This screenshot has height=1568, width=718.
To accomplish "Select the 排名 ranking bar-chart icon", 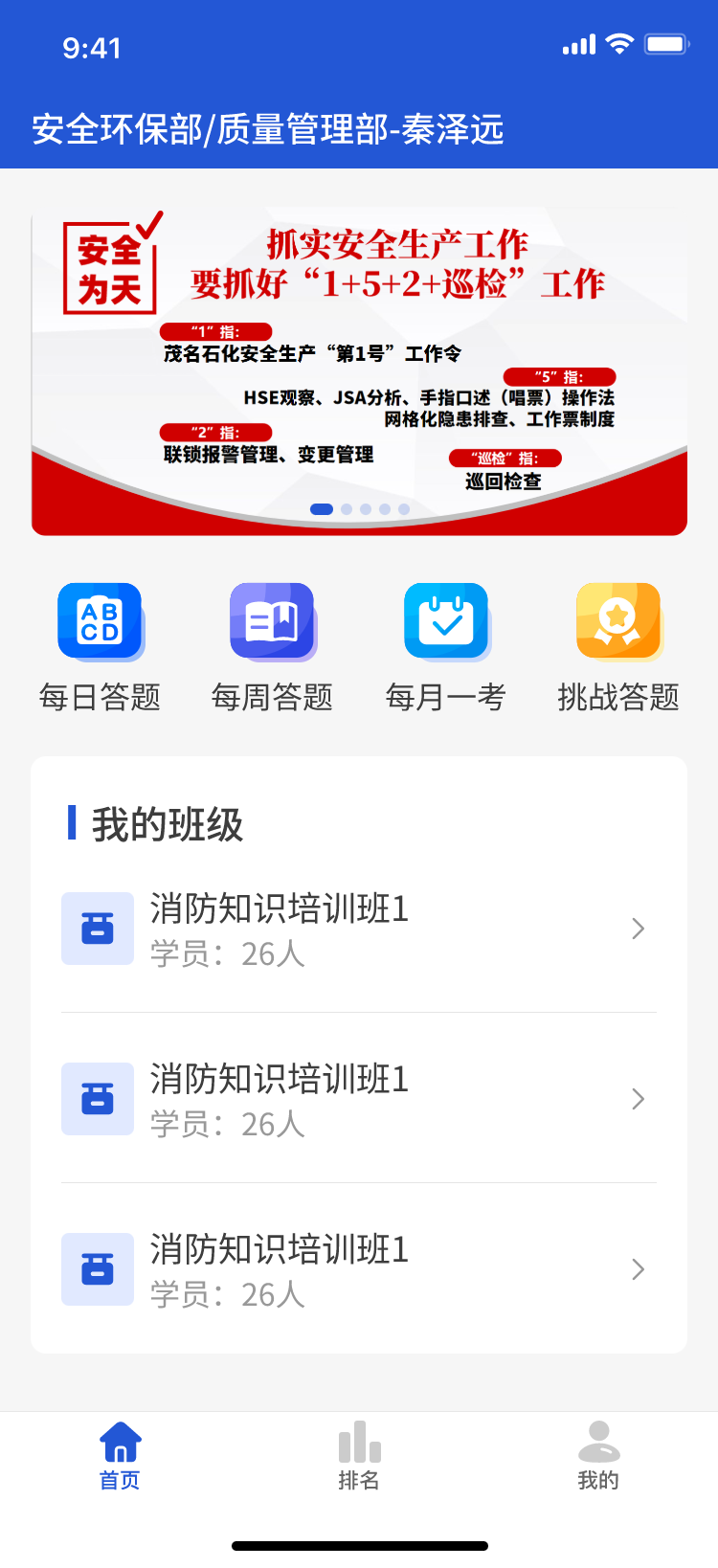I will pos(358,1438).
